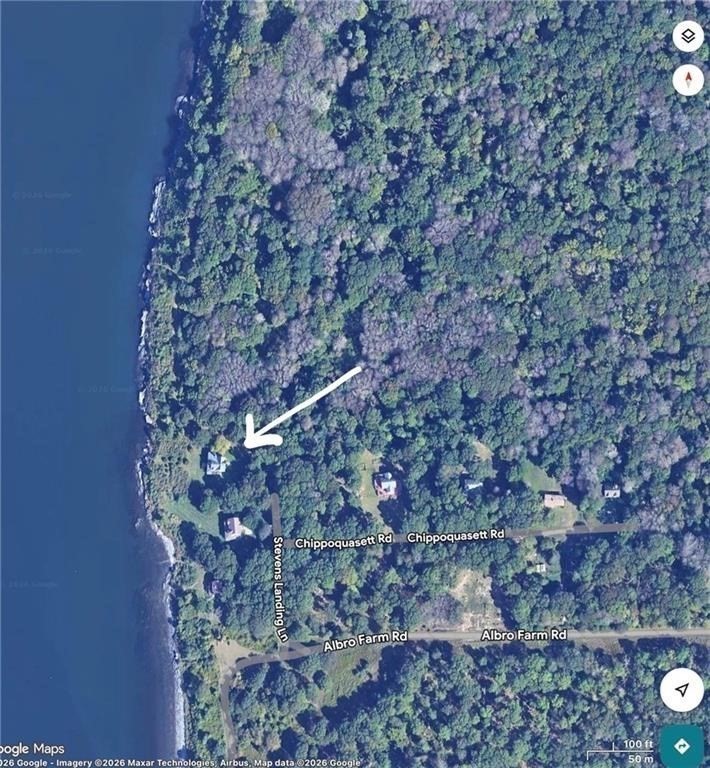Open directions with the teal arrow button
This screenshot has width=710, height=768.
pos(682,745)
